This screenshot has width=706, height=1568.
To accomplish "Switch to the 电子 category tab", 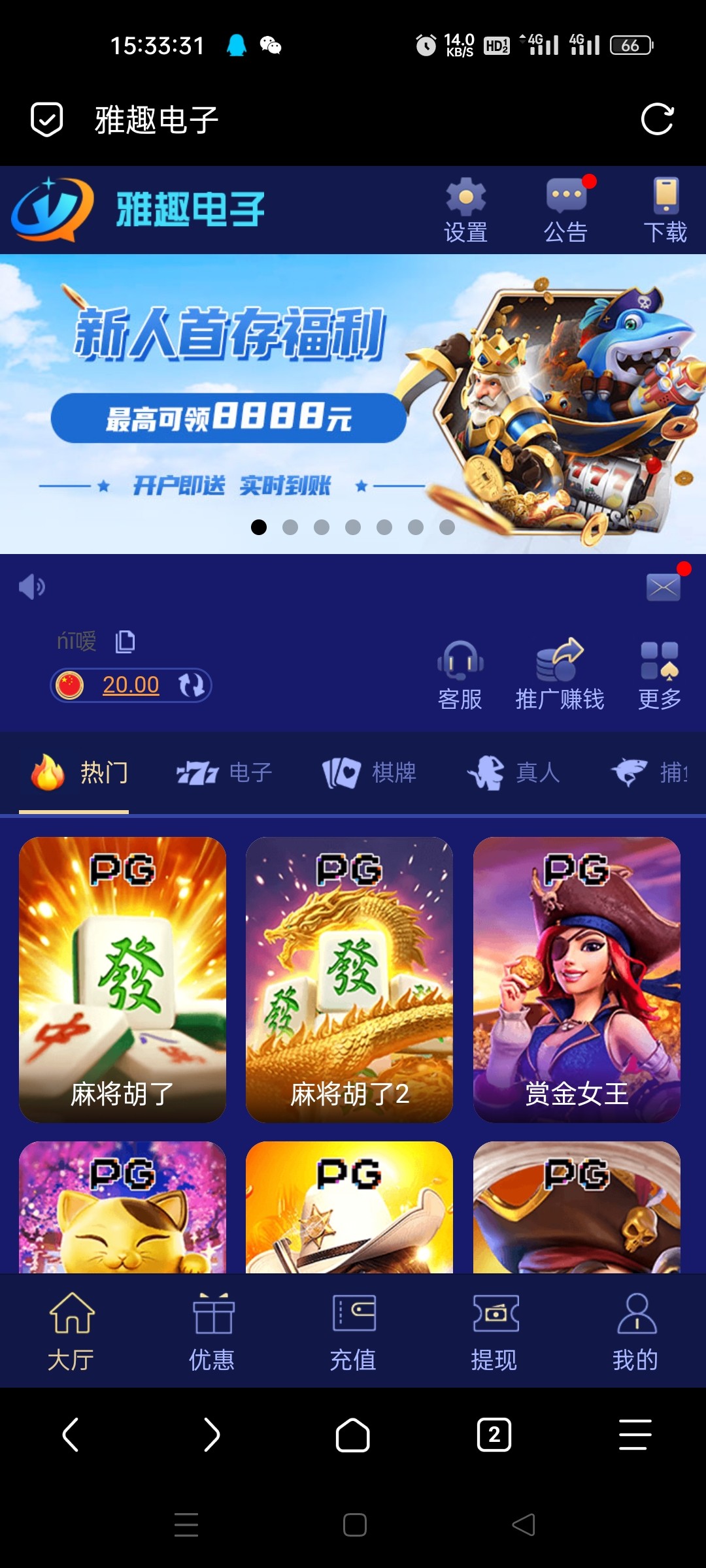I will click(224, 773).
